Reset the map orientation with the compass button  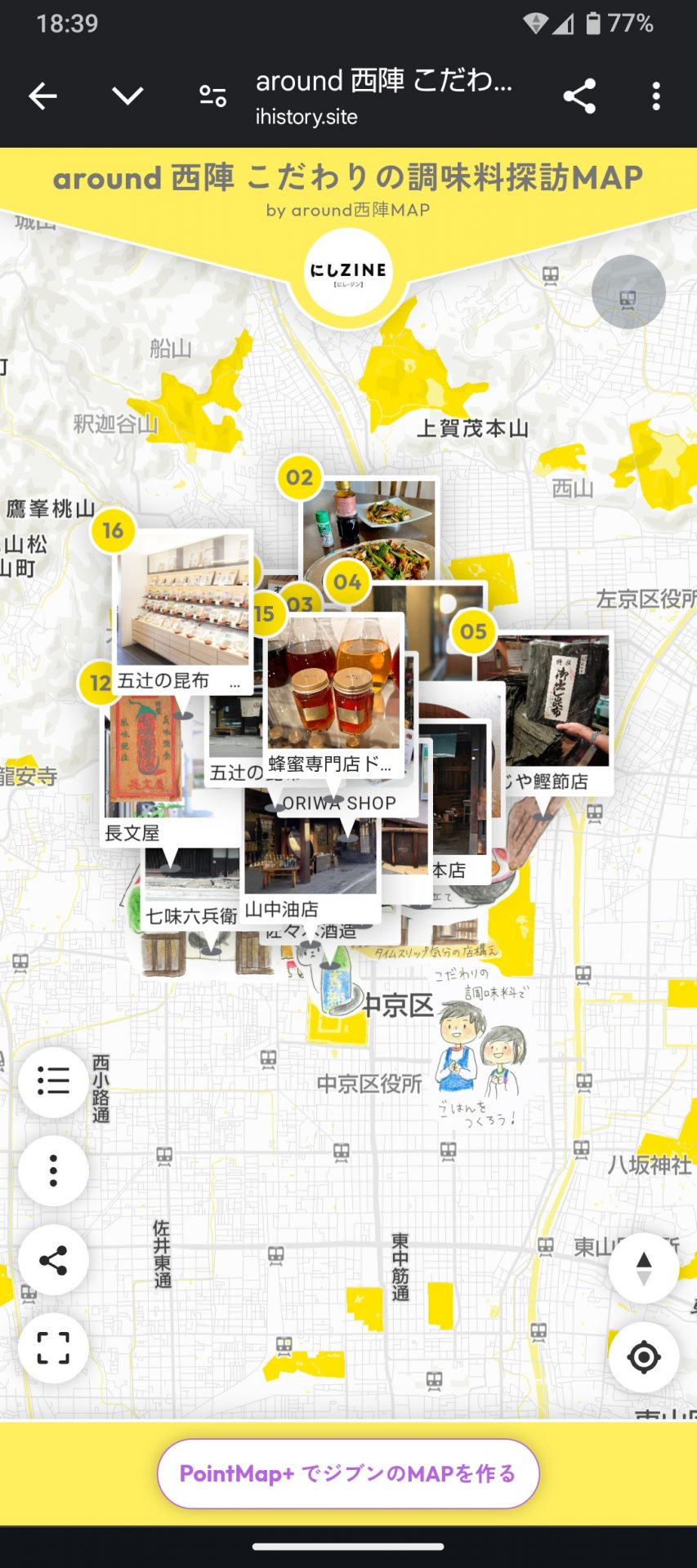644,1268
